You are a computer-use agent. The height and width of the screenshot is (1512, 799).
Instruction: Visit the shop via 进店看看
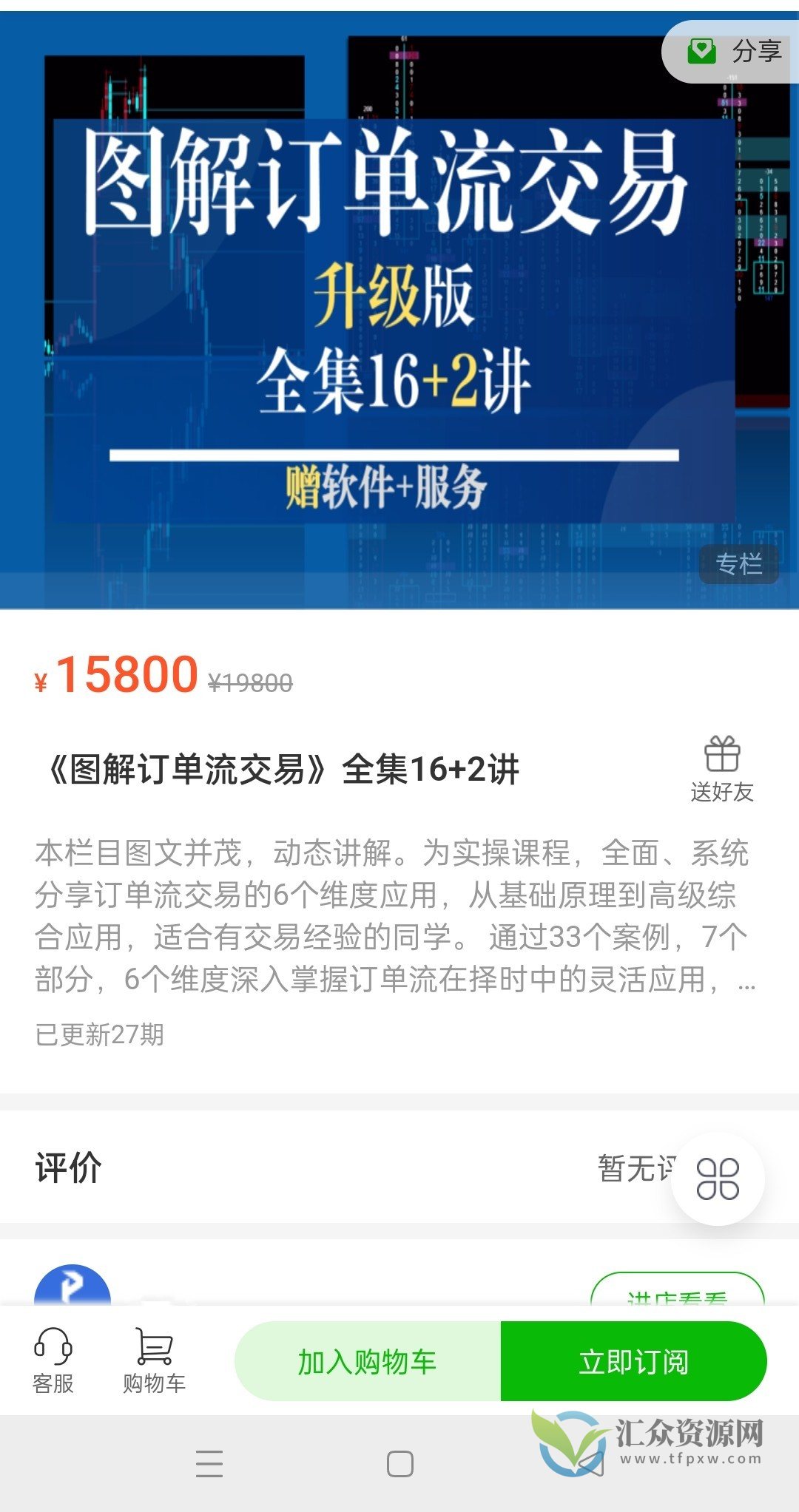pos(676,1292)
